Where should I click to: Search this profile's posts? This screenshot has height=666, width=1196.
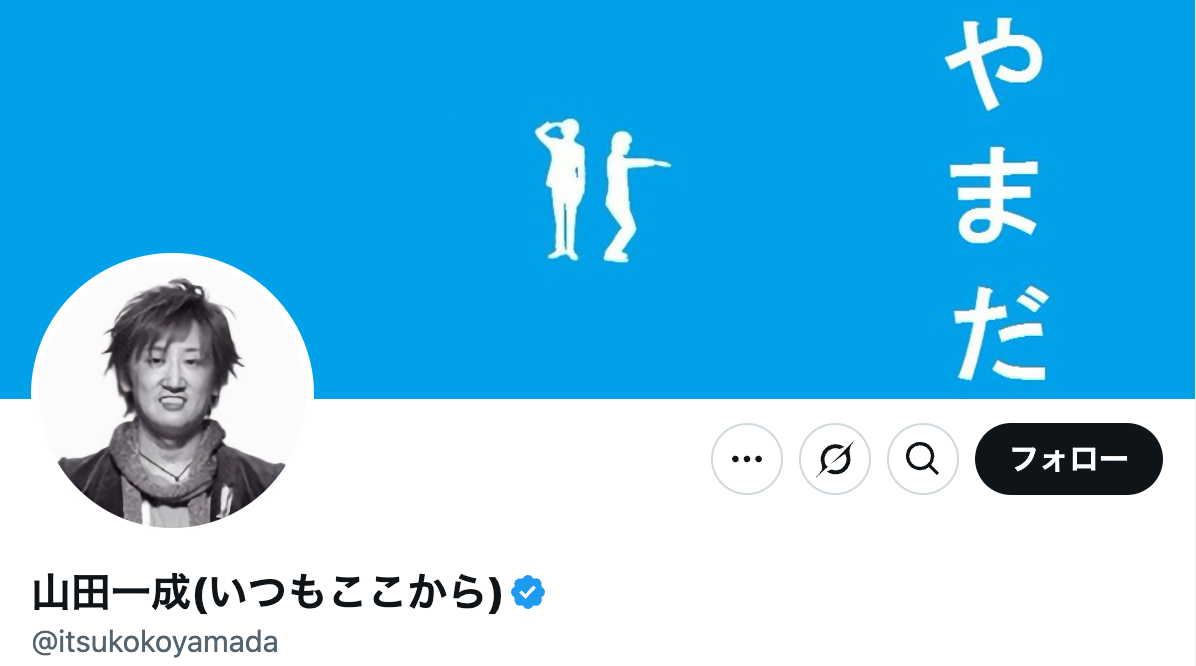click(923, 459)
